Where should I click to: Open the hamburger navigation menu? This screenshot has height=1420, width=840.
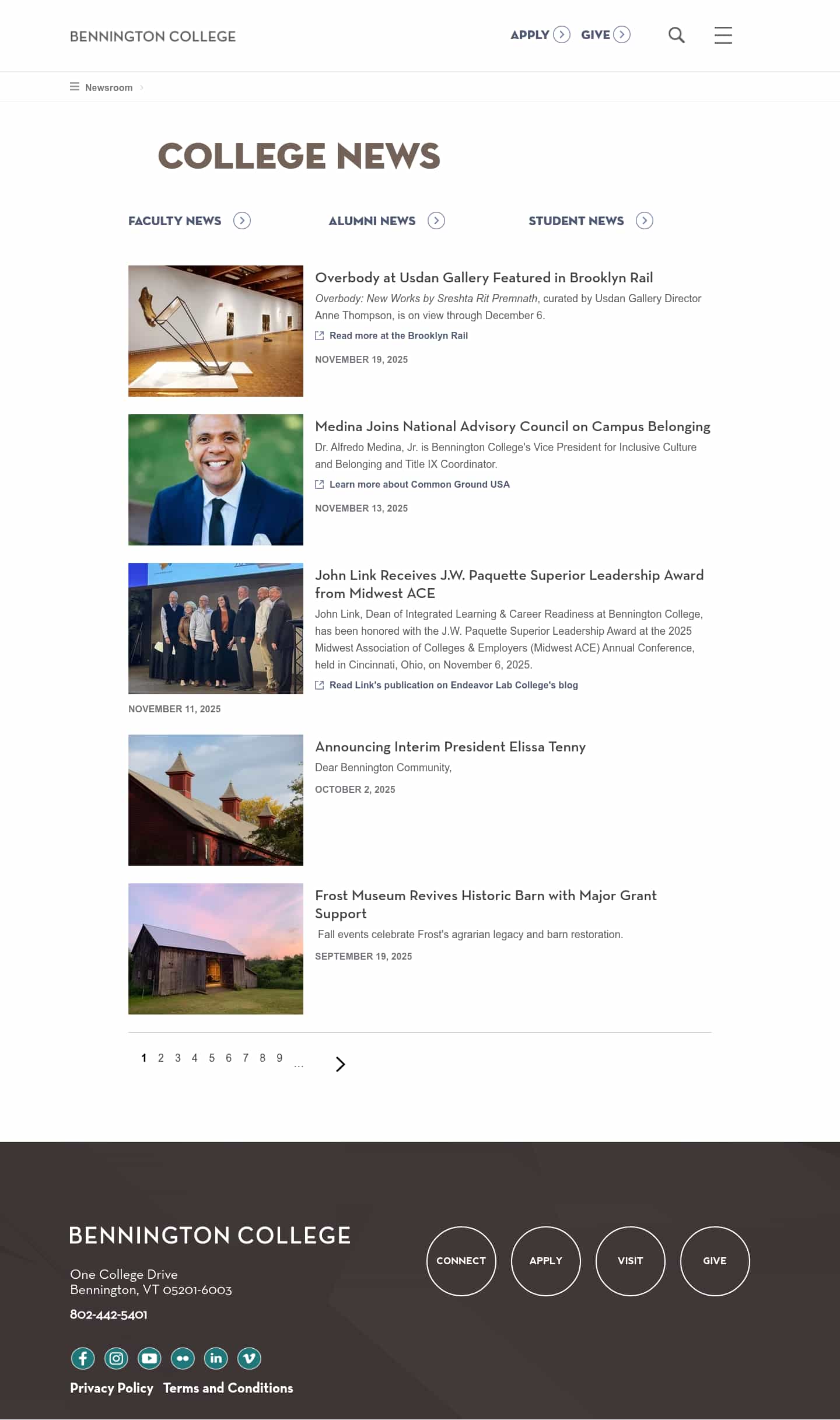click(723, 35)
